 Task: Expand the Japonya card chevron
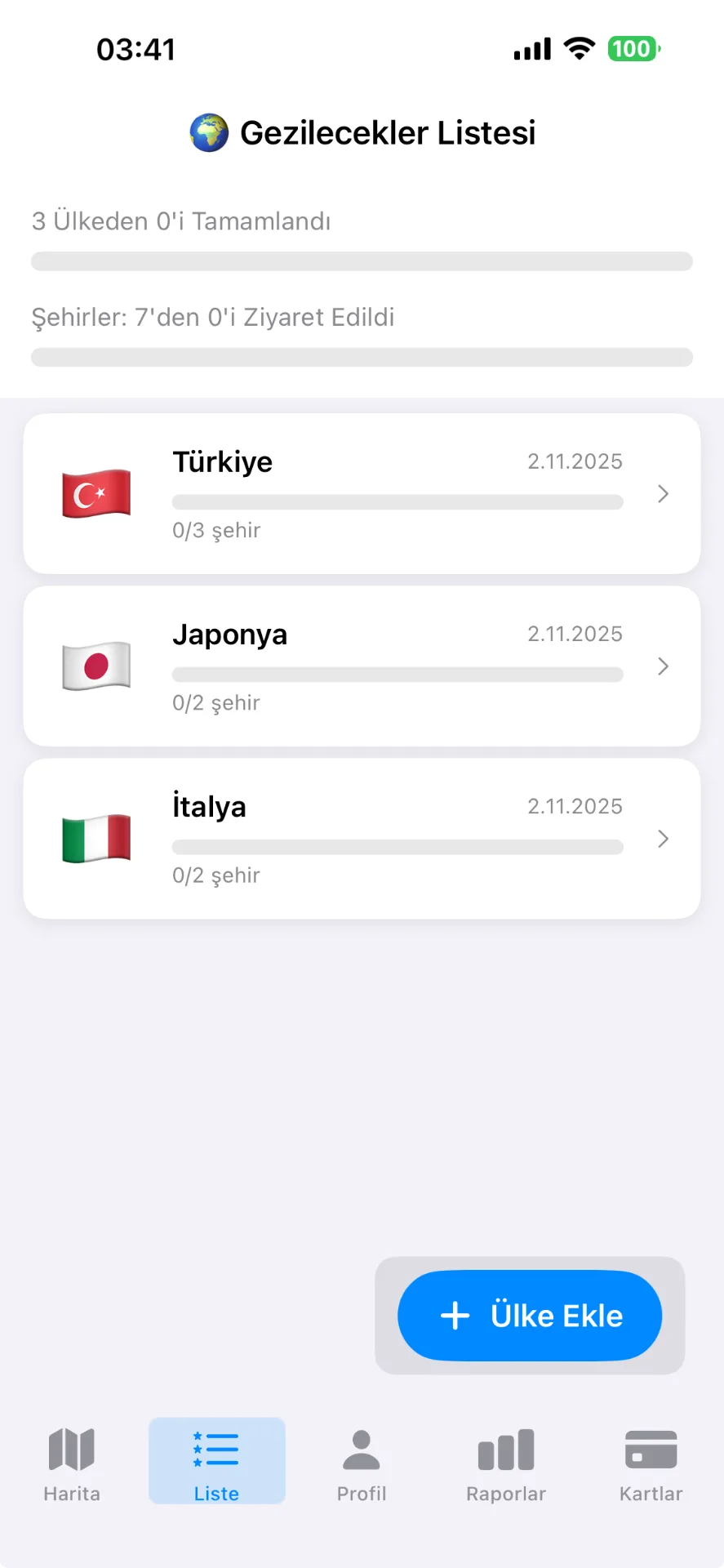click(663, 666)
